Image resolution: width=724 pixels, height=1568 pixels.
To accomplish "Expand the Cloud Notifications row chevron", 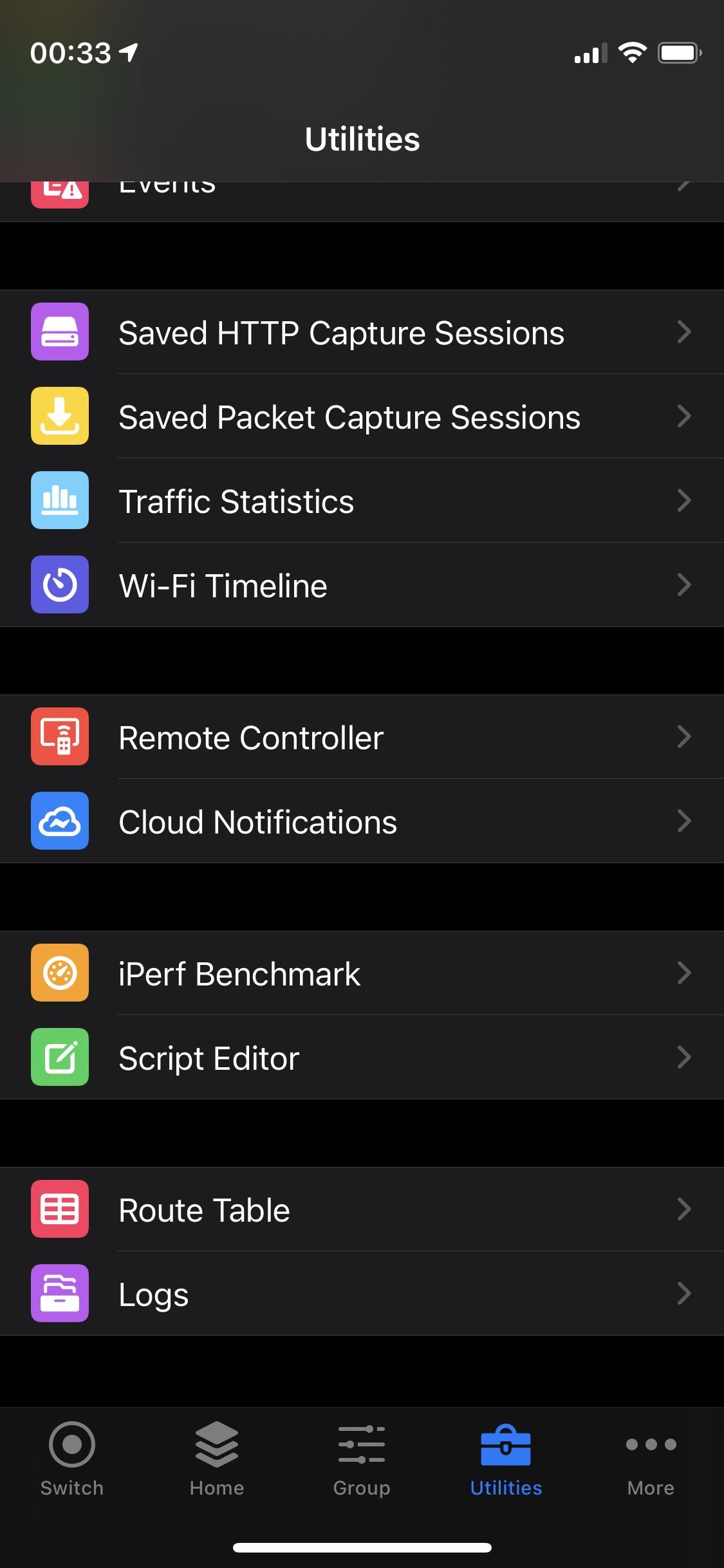I will [x=684, y=821].
